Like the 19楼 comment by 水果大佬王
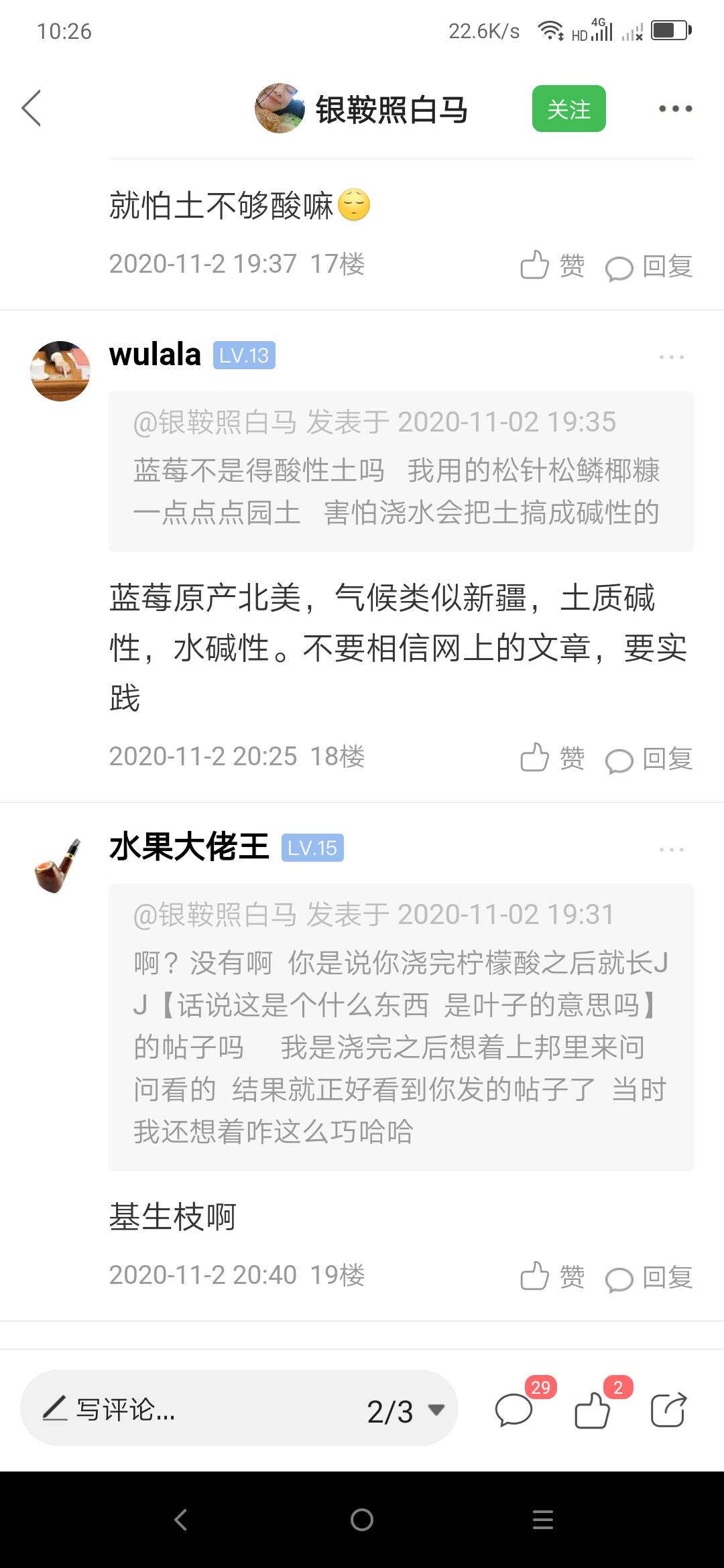The image size is (724, 1568). [552, 1277]
